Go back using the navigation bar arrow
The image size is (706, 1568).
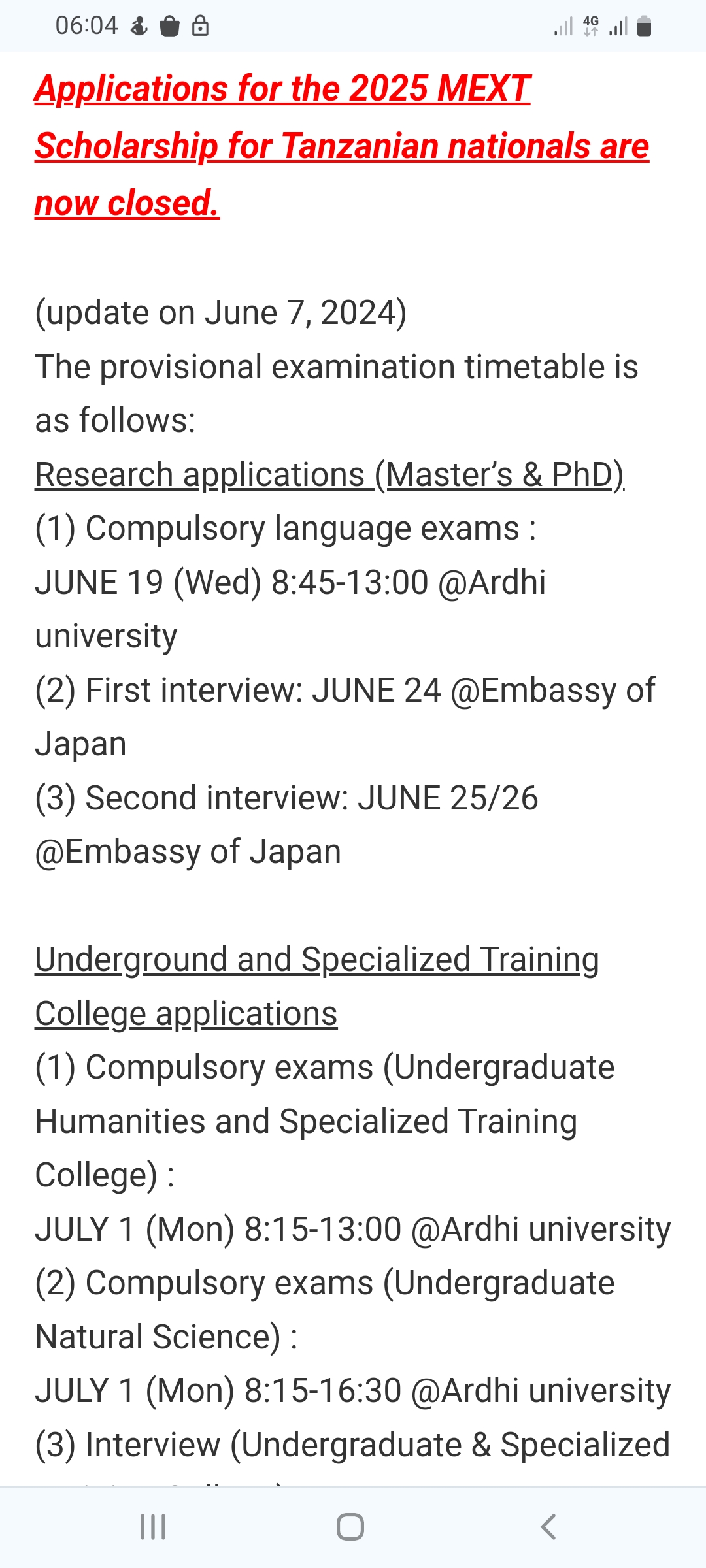548,1527
